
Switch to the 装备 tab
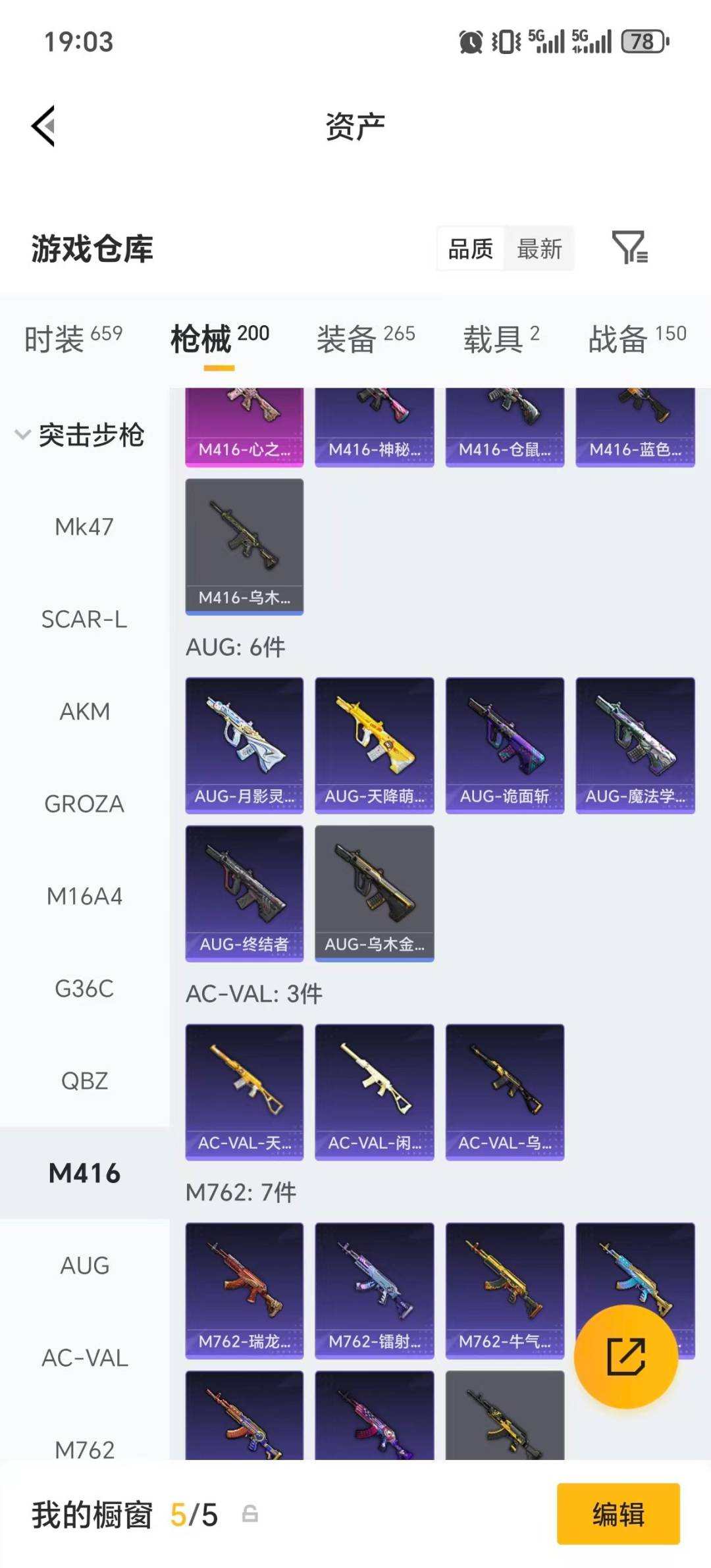pyautogui.click(x=365, y=338)
